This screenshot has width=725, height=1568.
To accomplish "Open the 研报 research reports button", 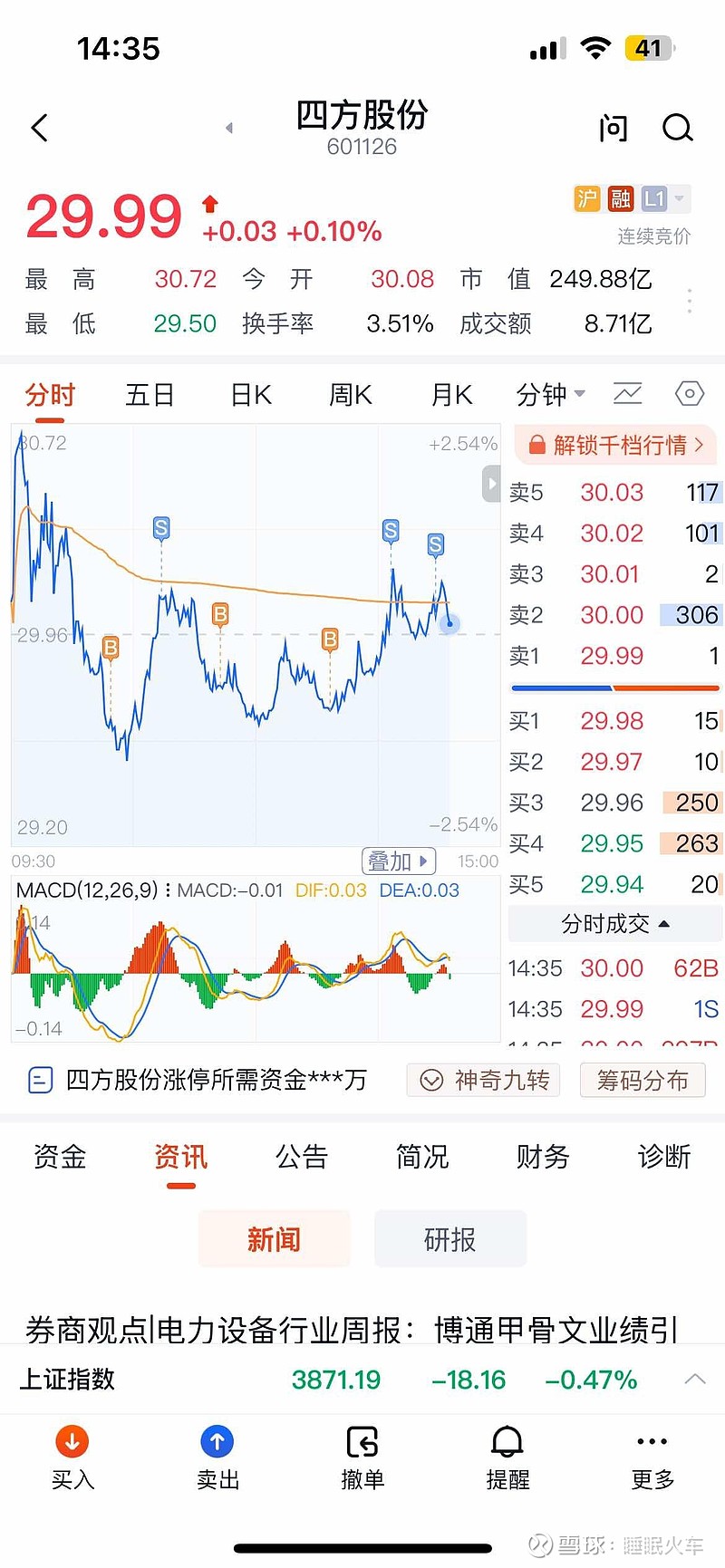I will click(449, 1238).
